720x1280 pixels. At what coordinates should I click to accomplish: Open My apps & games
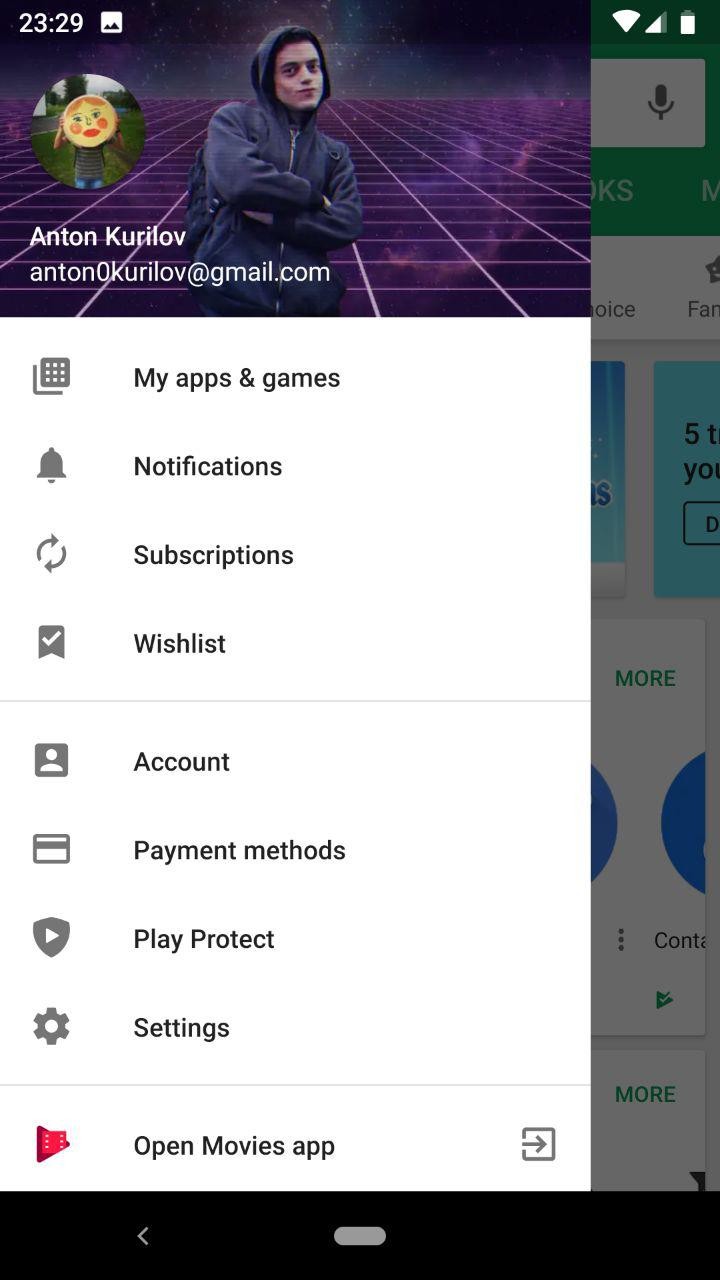pos(295,377)
